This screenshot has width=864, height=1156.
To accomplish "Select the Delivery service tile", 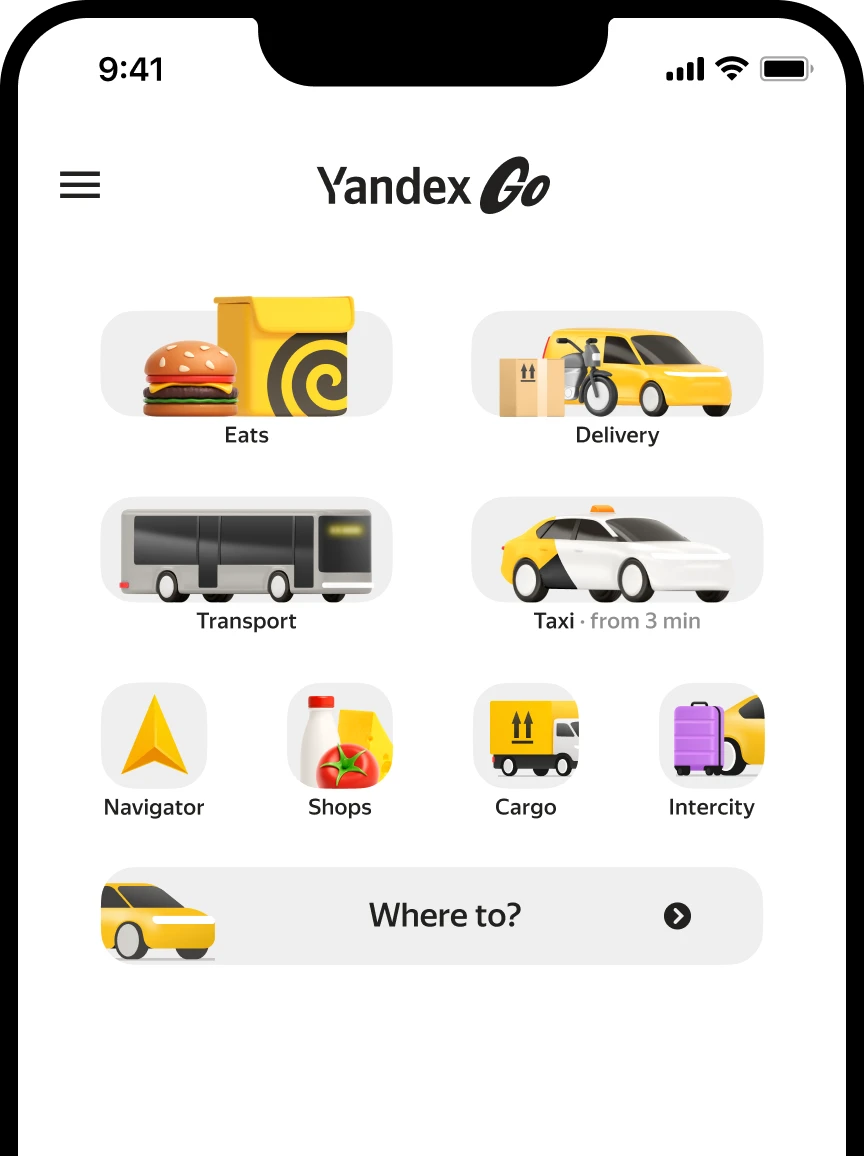I will pos(617,364).
